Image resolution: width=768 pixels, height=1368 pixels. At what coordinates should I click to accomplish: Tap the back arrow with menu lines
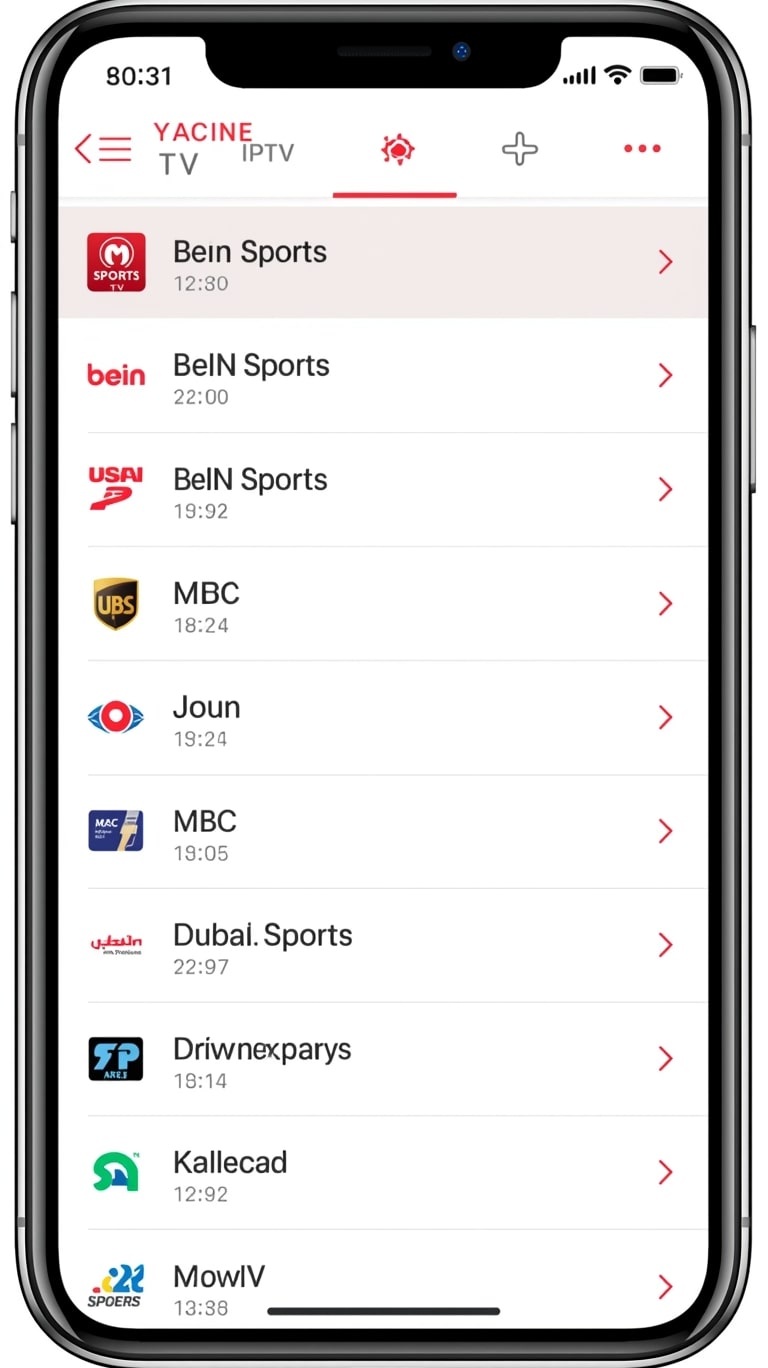coord(105,148)
